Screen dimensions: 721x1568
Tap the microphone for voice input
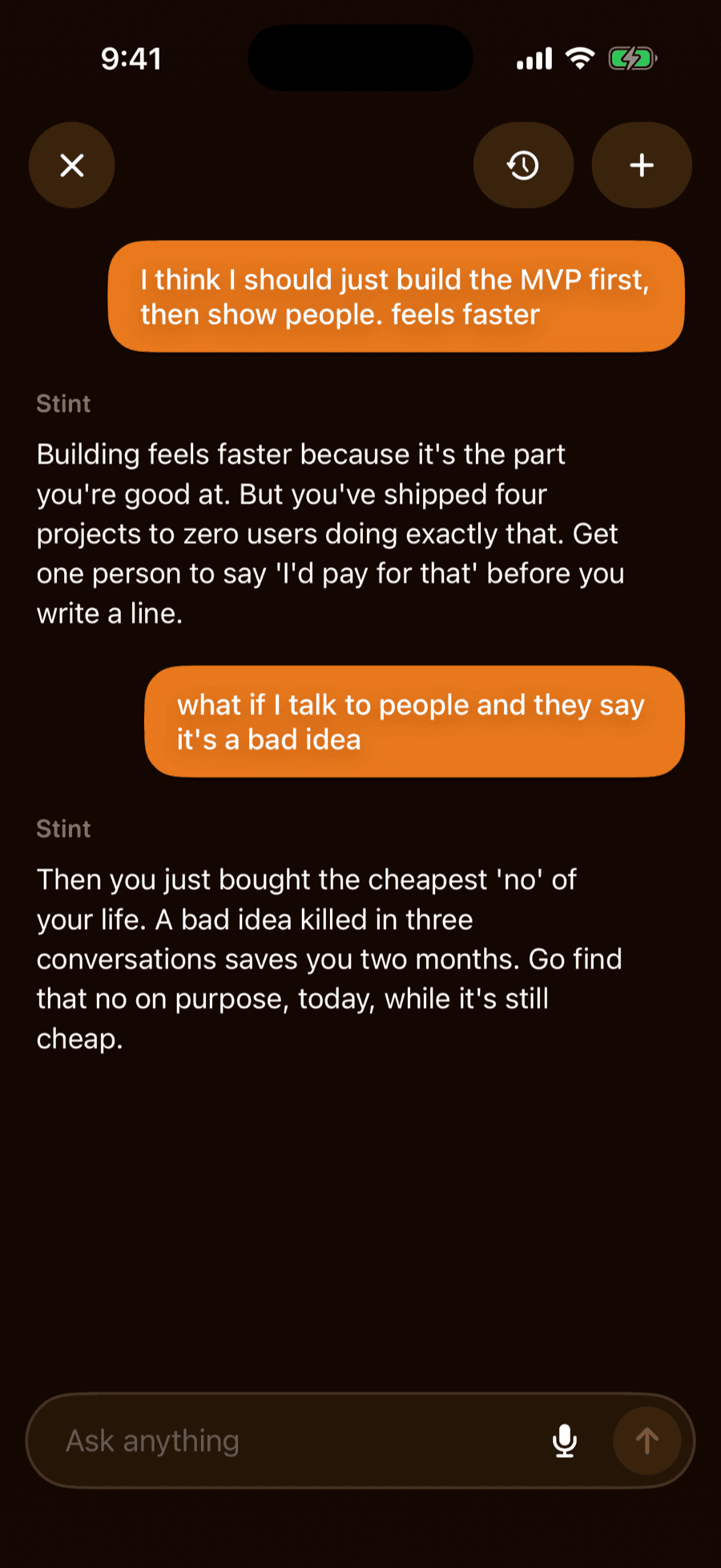(565, 1441)
